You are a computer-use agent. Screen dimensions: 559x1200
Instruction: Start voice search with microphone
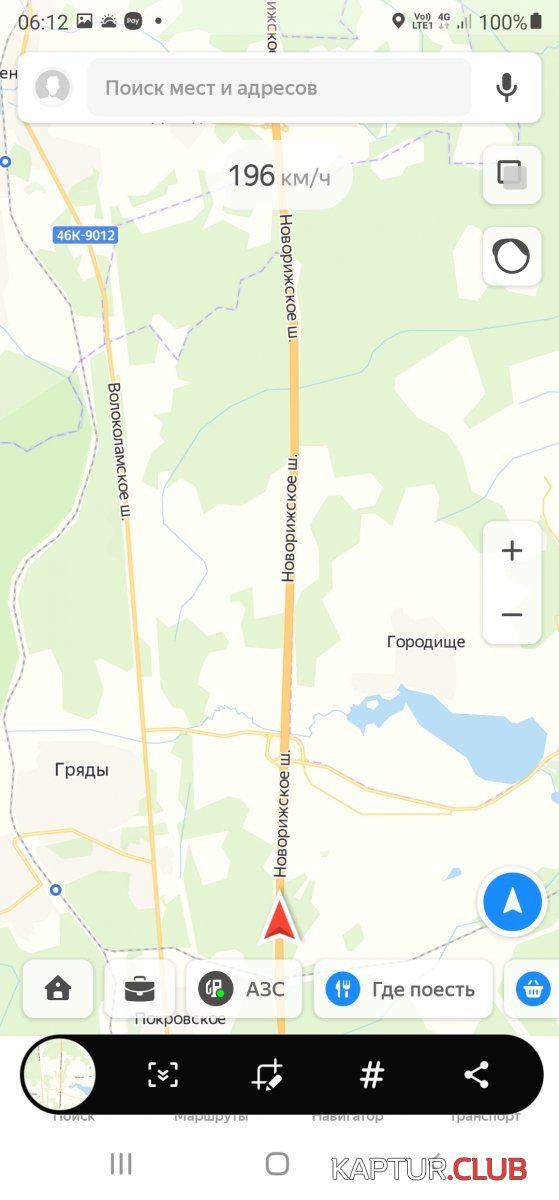click(507, 88)
